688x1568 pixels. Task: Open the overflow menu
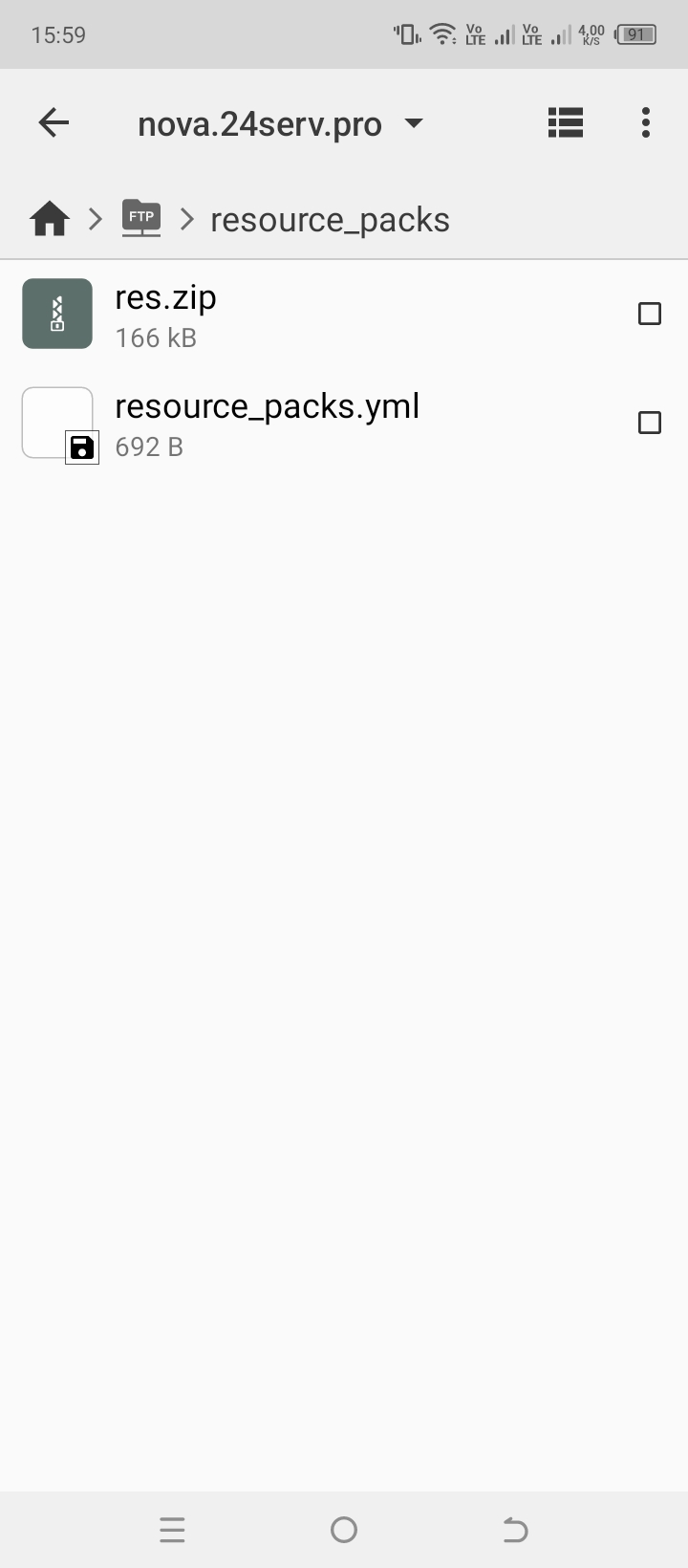point(646,122)
